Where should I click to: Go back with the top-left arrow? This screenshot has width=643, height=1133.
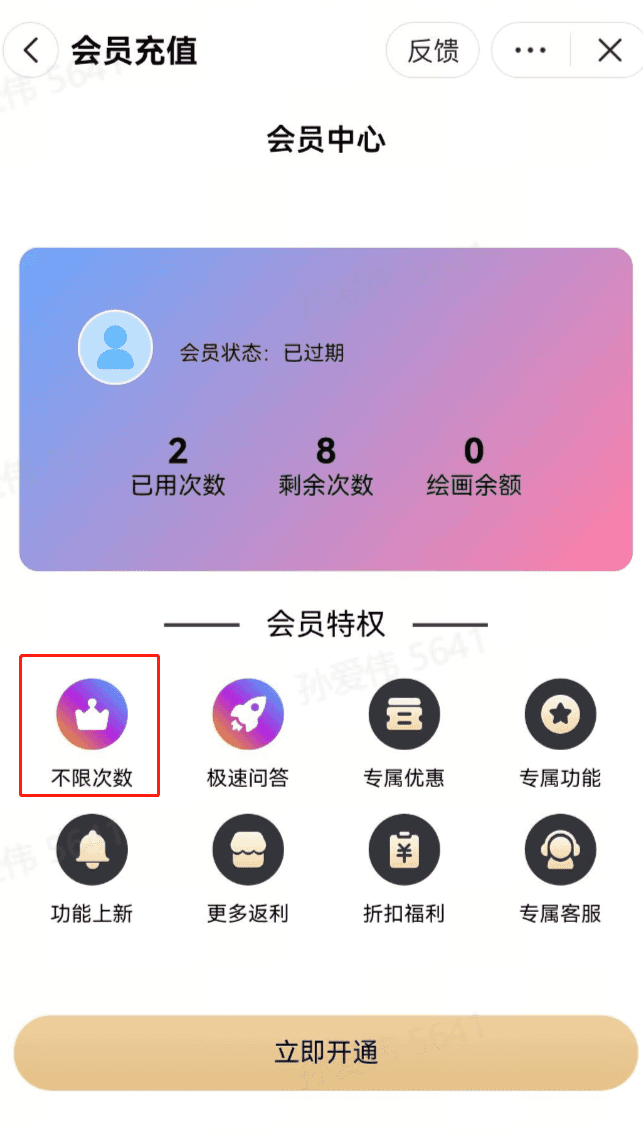tap(32, 50)
